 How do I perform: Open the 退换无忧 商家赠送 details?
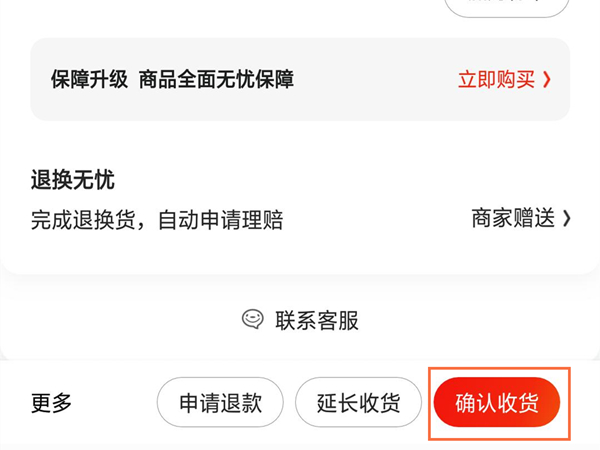[521, 218]
